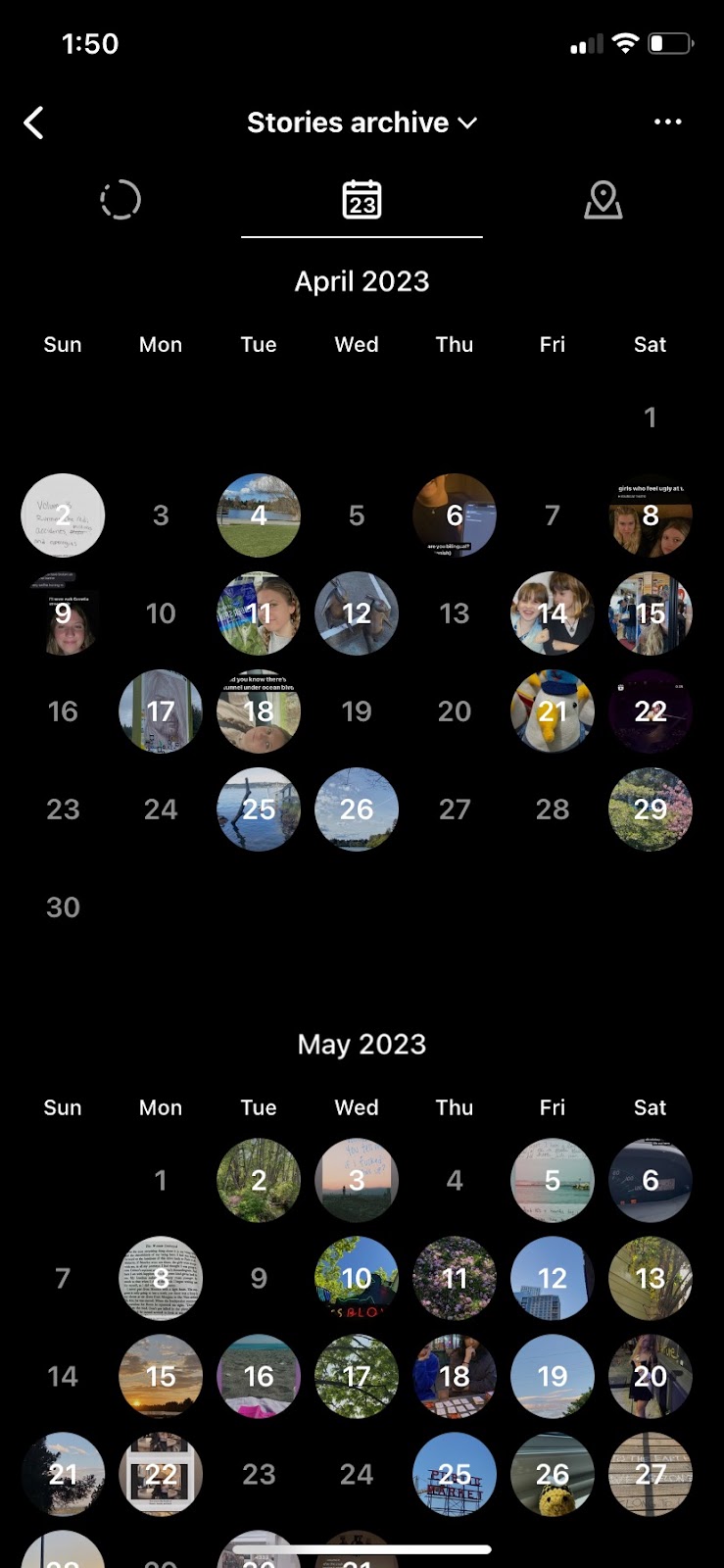Open the April 29 story
Viewport: 724px width, 1568px height.
[x=651, y=809]
